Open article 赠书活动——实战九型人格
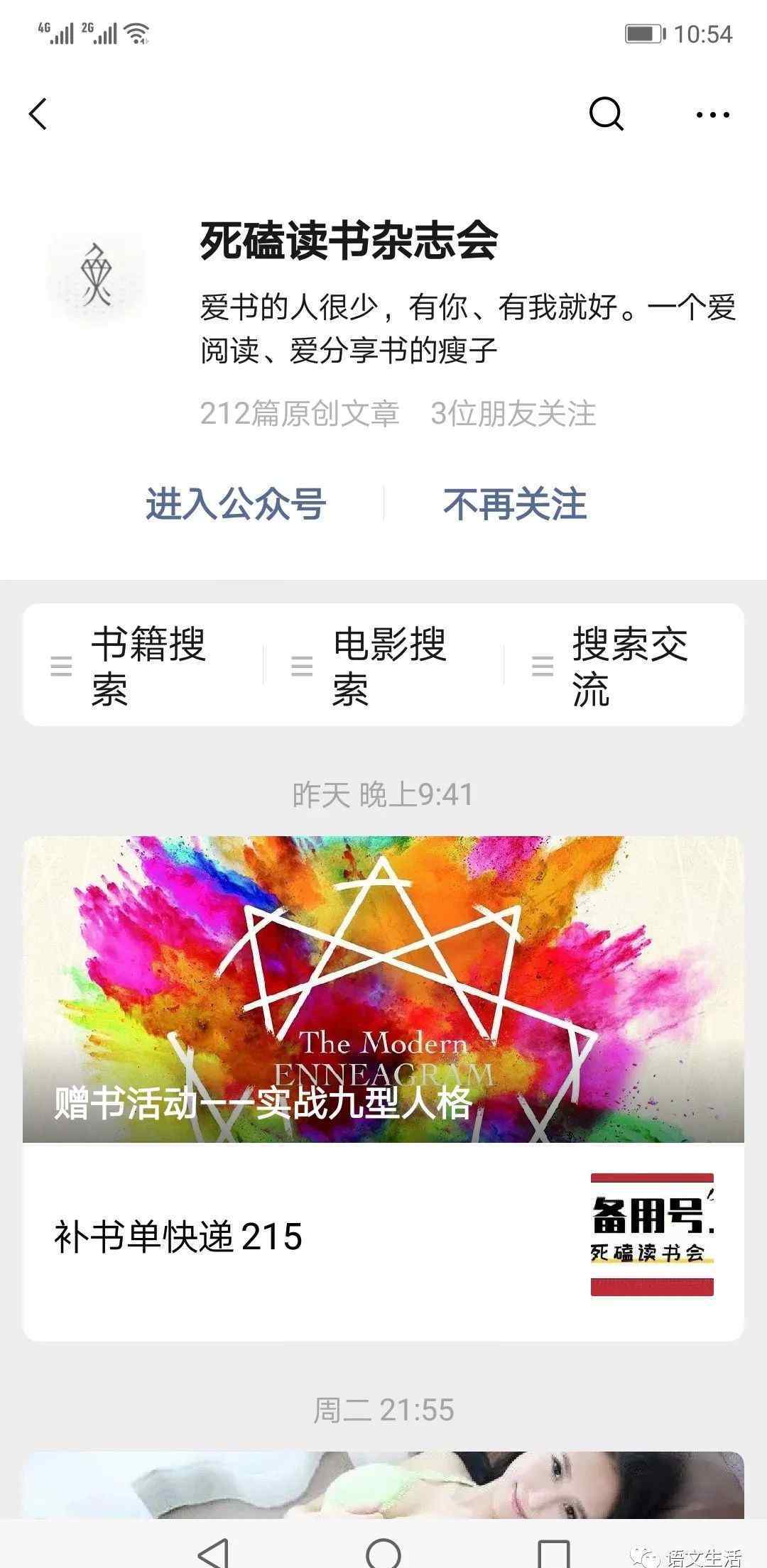The image size is (767, 1568). tap(383, 989)
